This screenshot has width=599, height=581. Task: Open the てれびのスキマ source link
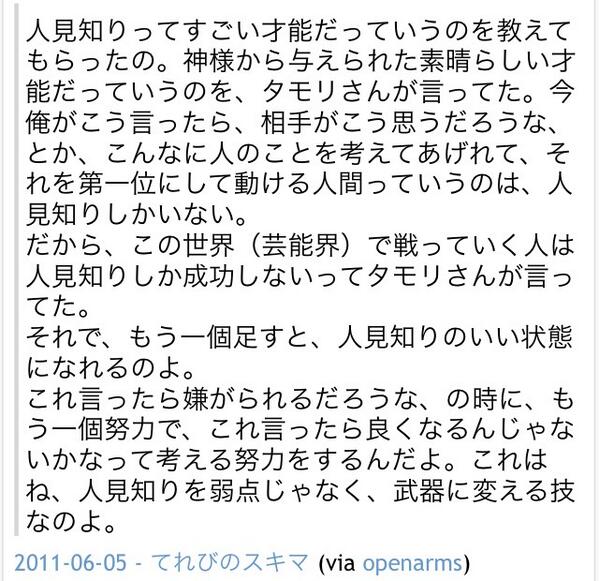coord(229,562)
